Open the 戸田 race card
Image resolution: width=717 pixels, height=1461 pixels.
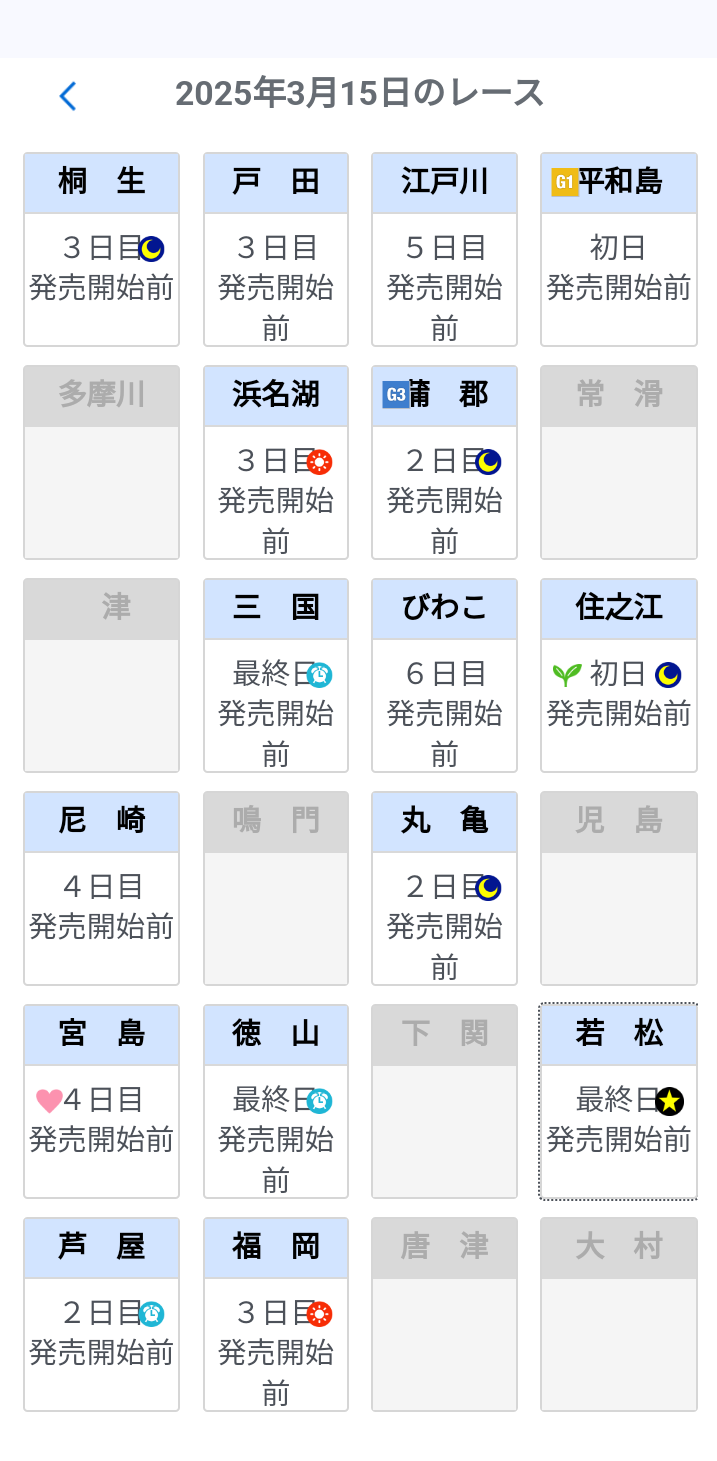[276, 250]
